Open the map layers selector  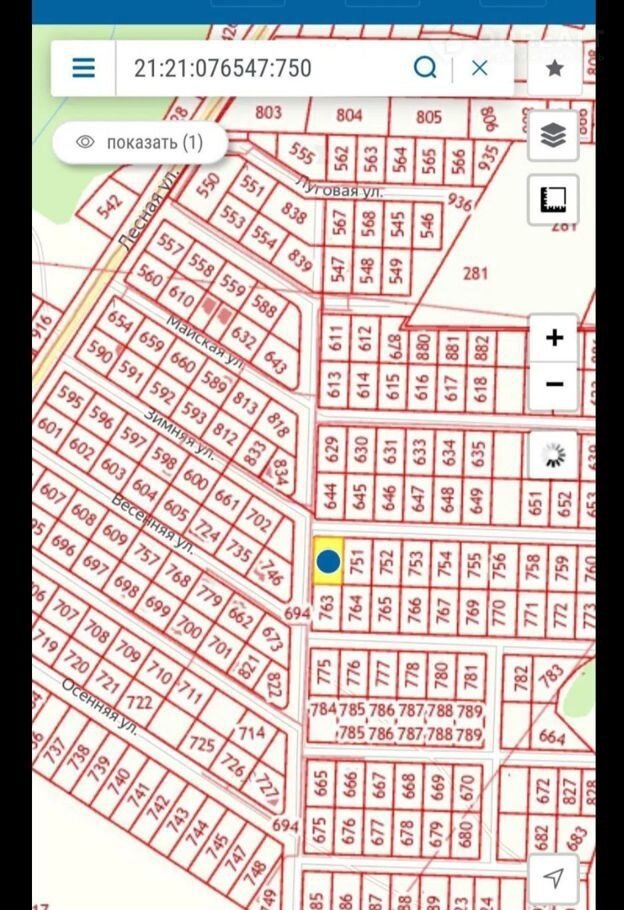pos(553,136)
